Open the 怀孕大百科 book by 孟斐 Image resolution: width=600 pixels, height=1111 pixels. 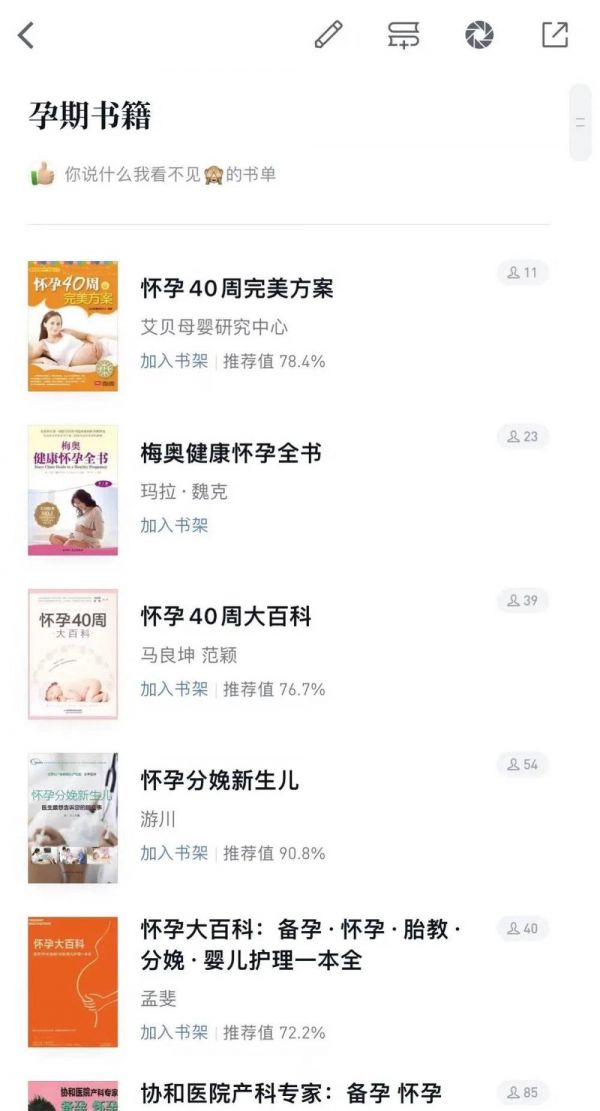(300, 945)
